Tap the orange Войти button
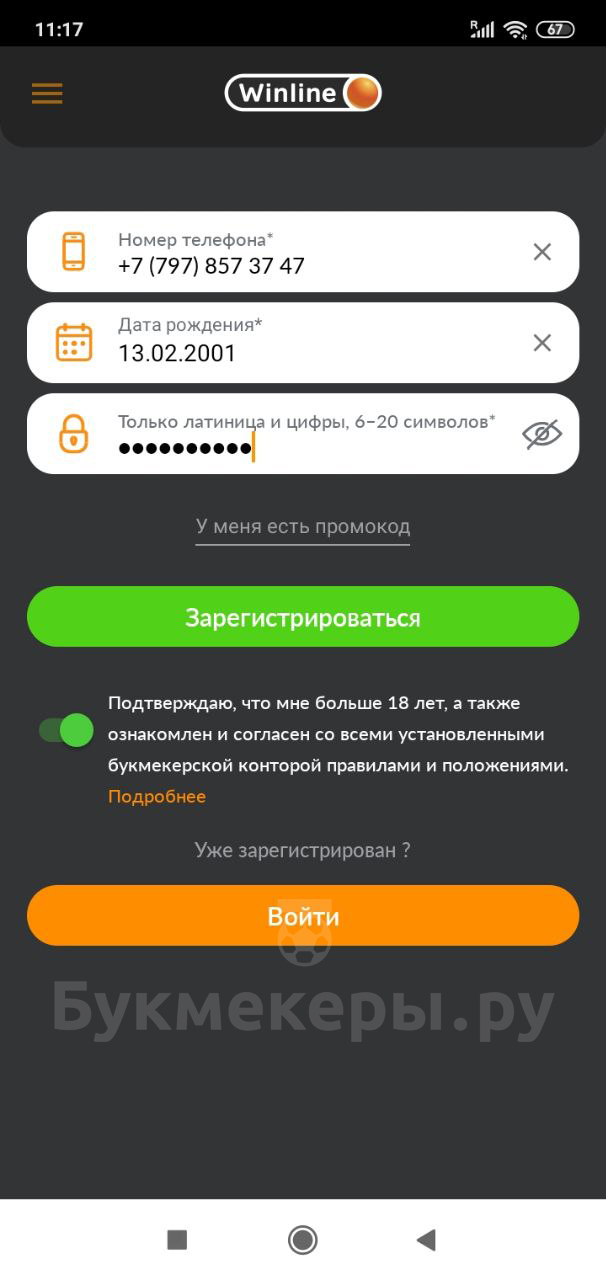606x1280 pixels. click(303, 916)
